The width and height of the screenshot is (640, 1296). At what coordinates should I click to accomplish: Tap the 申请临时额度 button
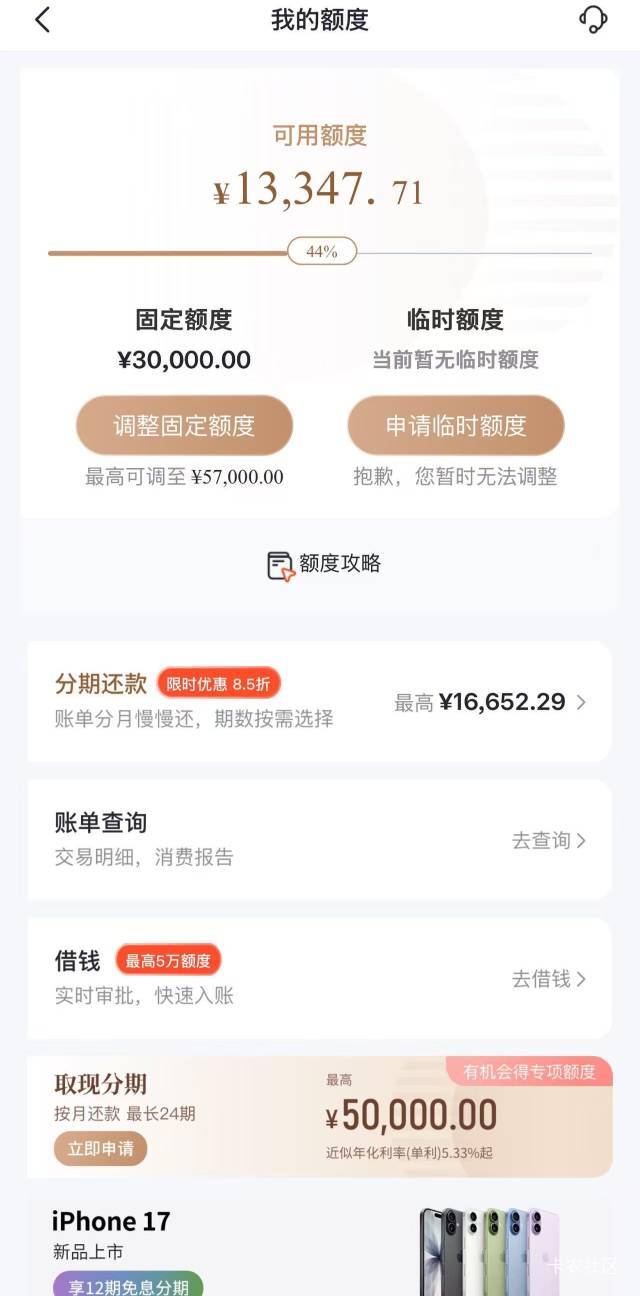(456, 425)
